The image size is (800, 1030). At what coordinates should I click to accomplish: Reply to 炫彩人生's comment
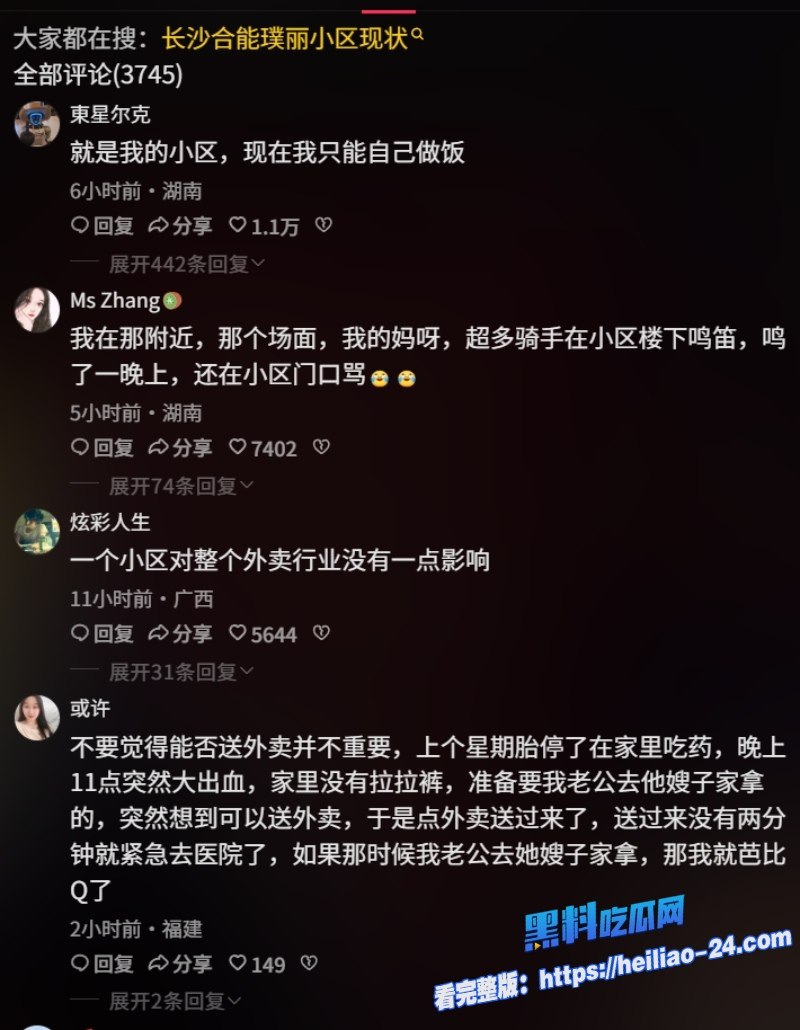[102, 634]
